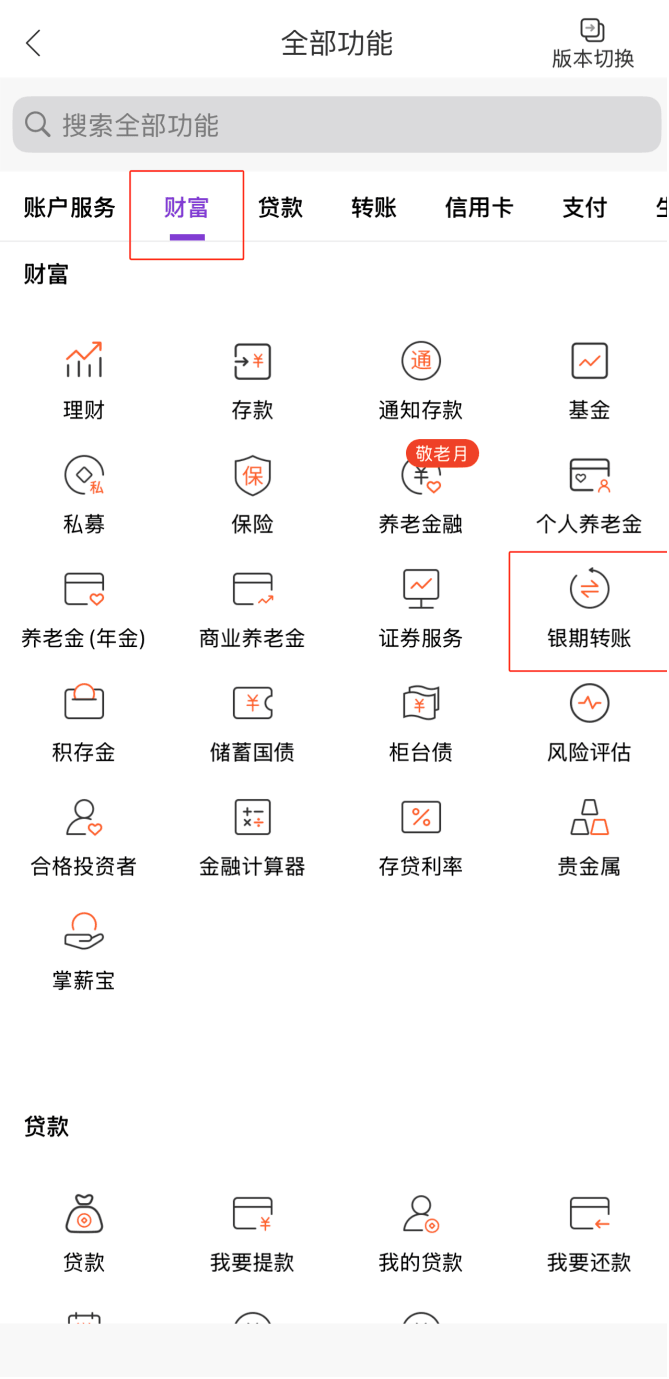Tap the 基金 funds icon
Screen dimensions: 669x1379
589,379
